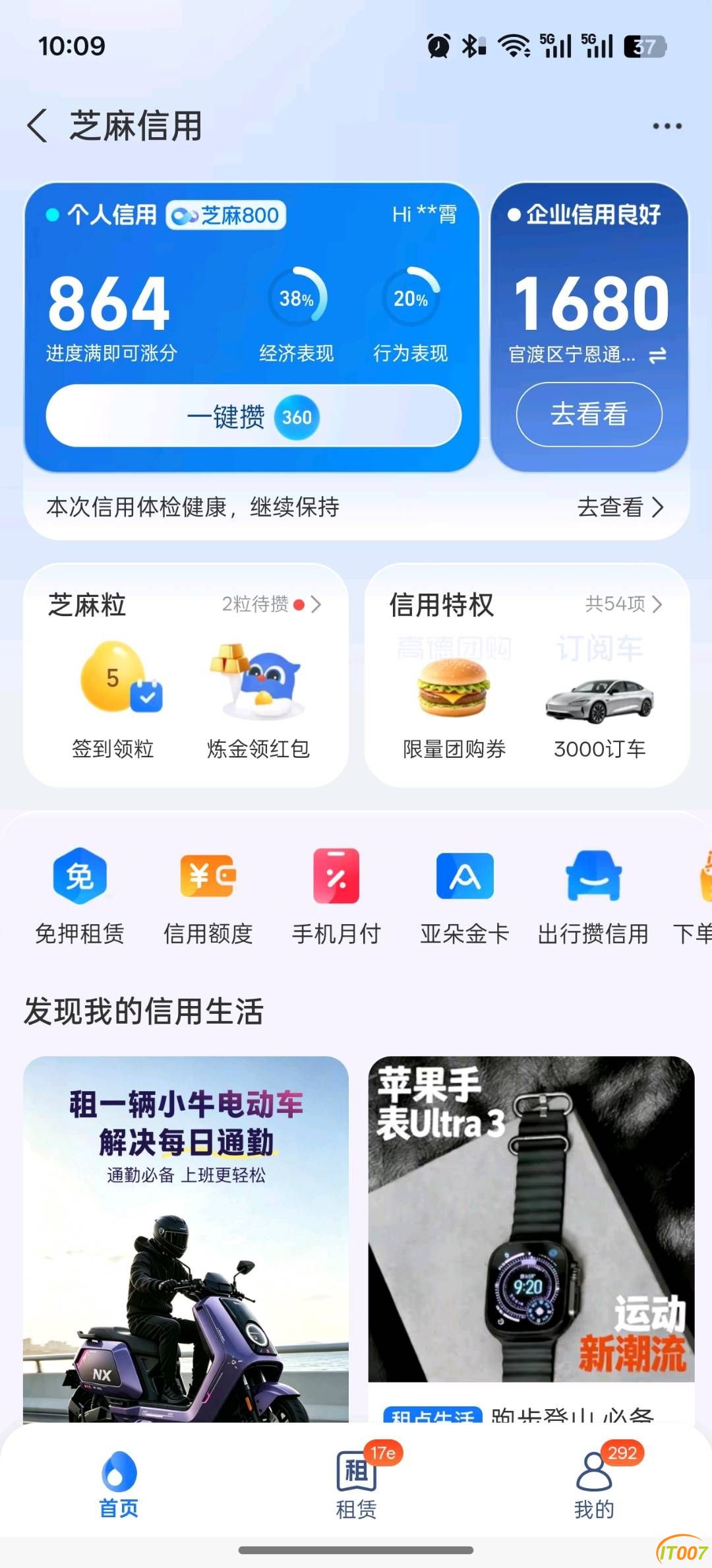Open 去查看 for the credit checkup
Image resolution: width=712 pixels, height=1568 pixels.
click(x=620, y=507)
